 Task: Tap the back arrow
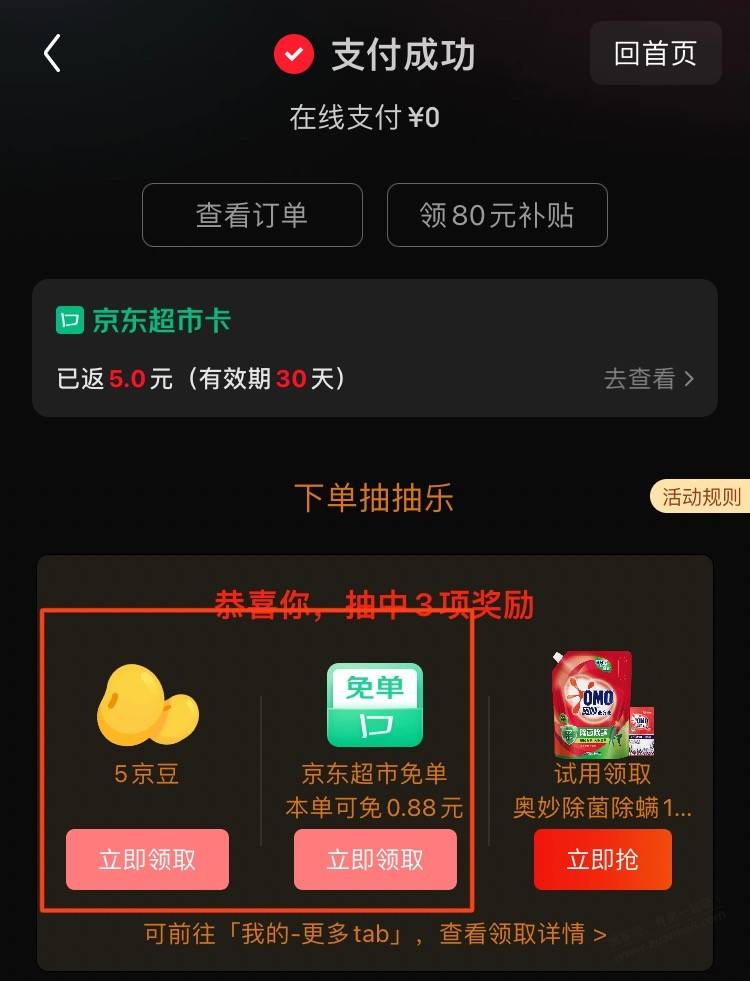53,53
